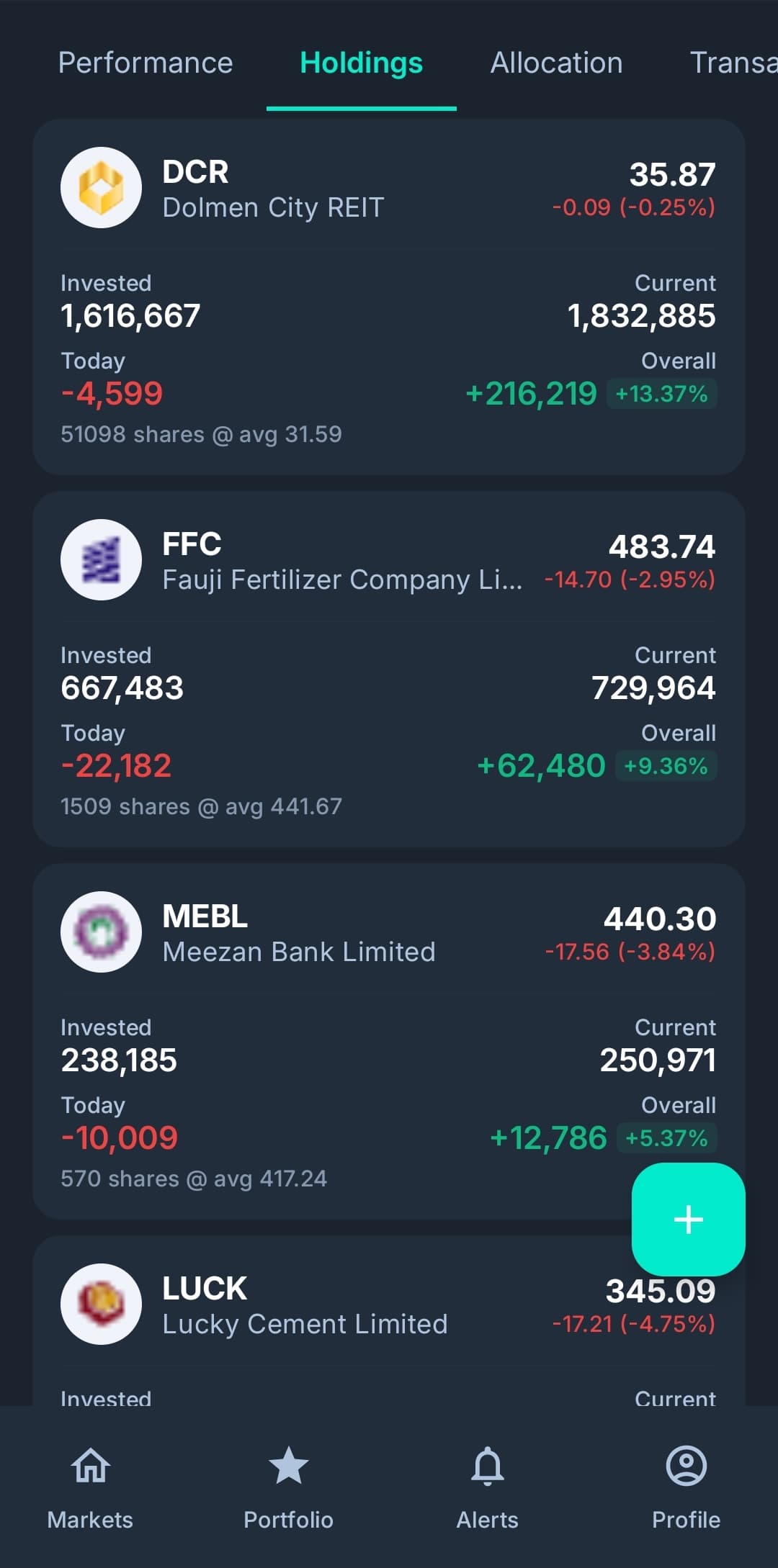Select the Portfolio star icon
Viewport: 778px width, 1568px height.
click(x=288, y=1465)
